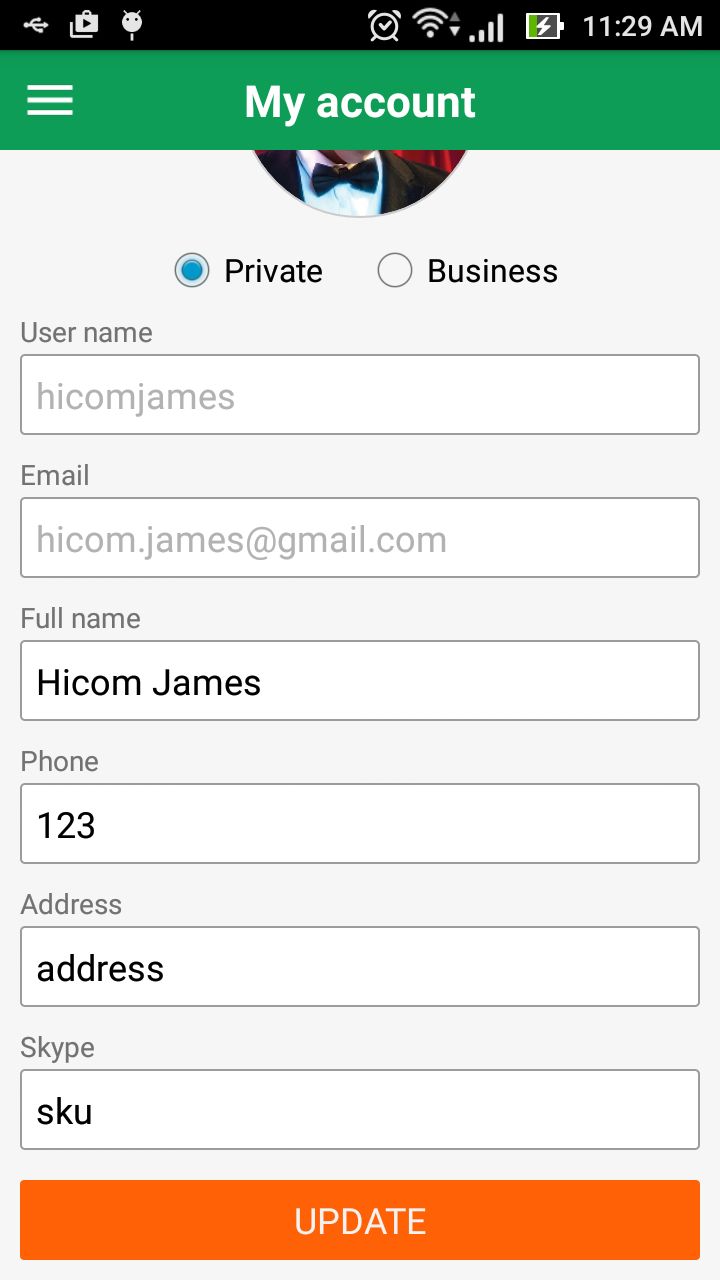Choose the Business account type
The height and width of the screenshot is (1280, 720).
click(x=395, y=271)
